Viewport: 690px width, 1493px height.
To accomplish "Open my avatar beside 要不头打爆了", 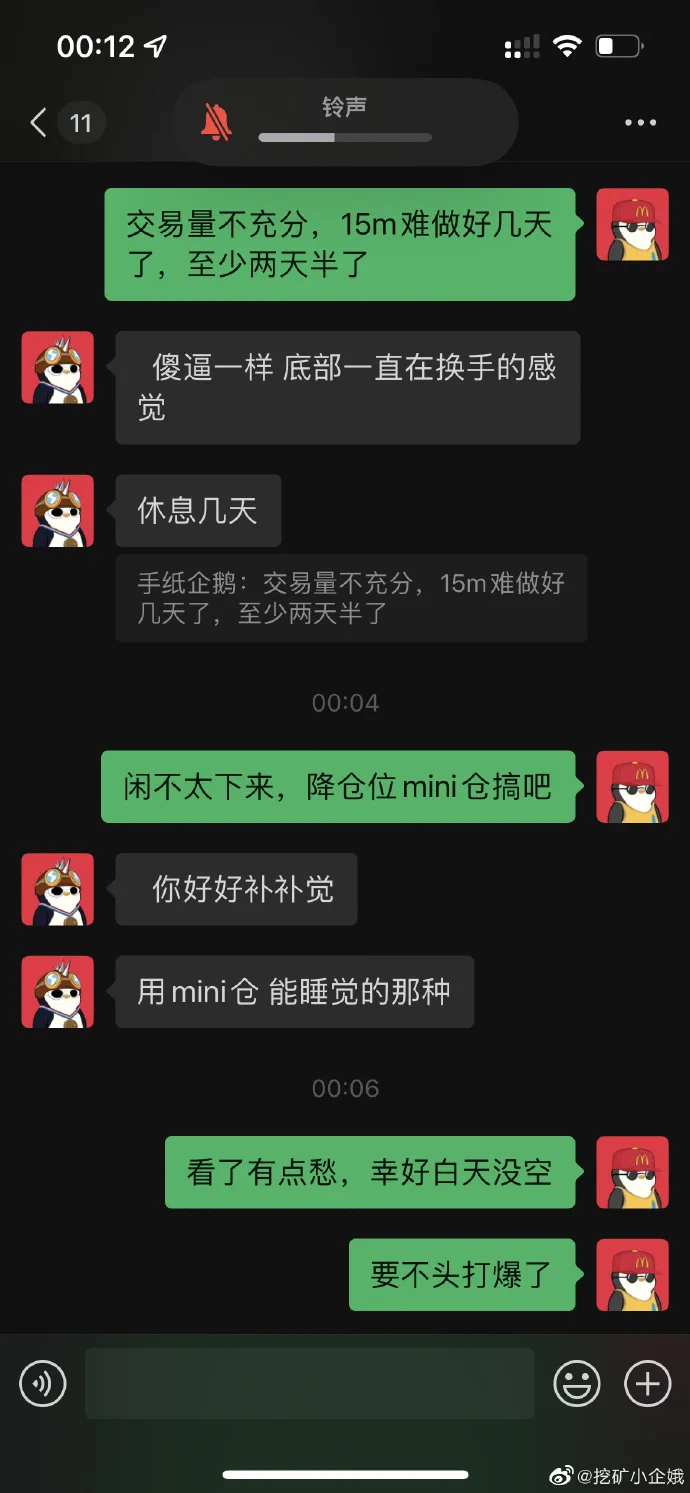I will pos(632,1275).
